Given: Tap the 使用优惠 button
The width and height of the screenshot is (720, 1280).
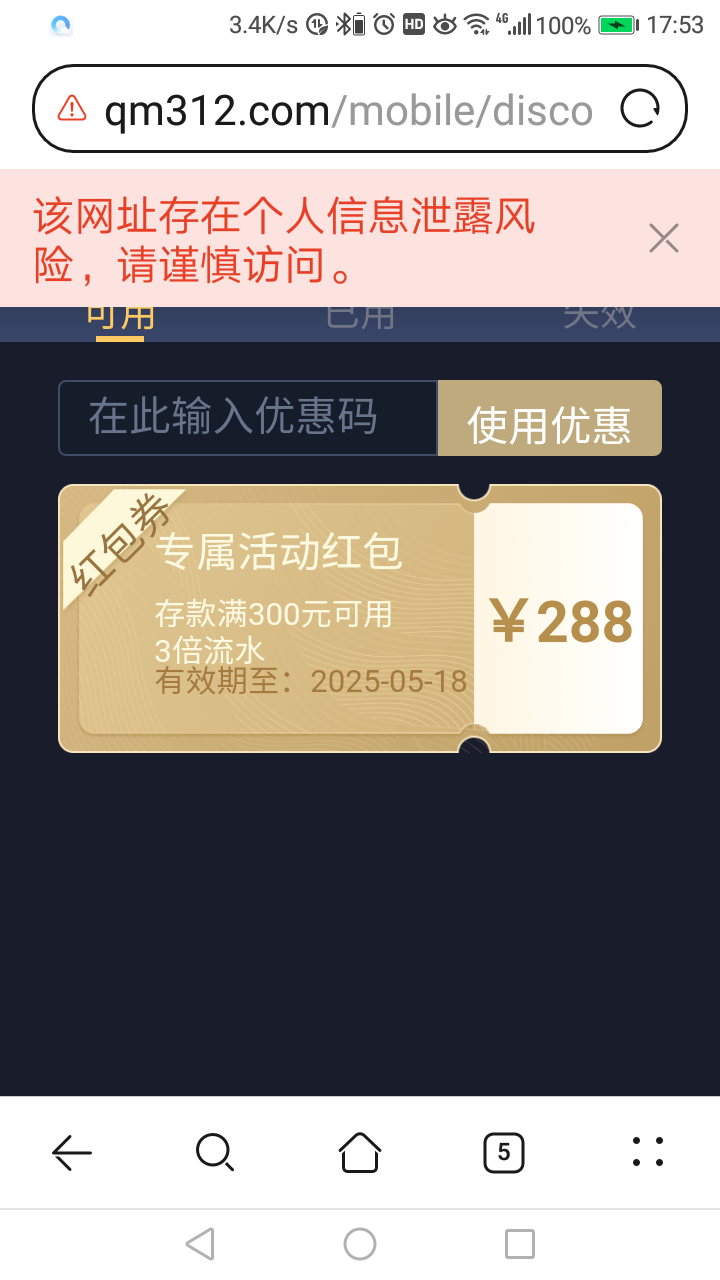Looking at the screenshot, I should click(550, 418).
